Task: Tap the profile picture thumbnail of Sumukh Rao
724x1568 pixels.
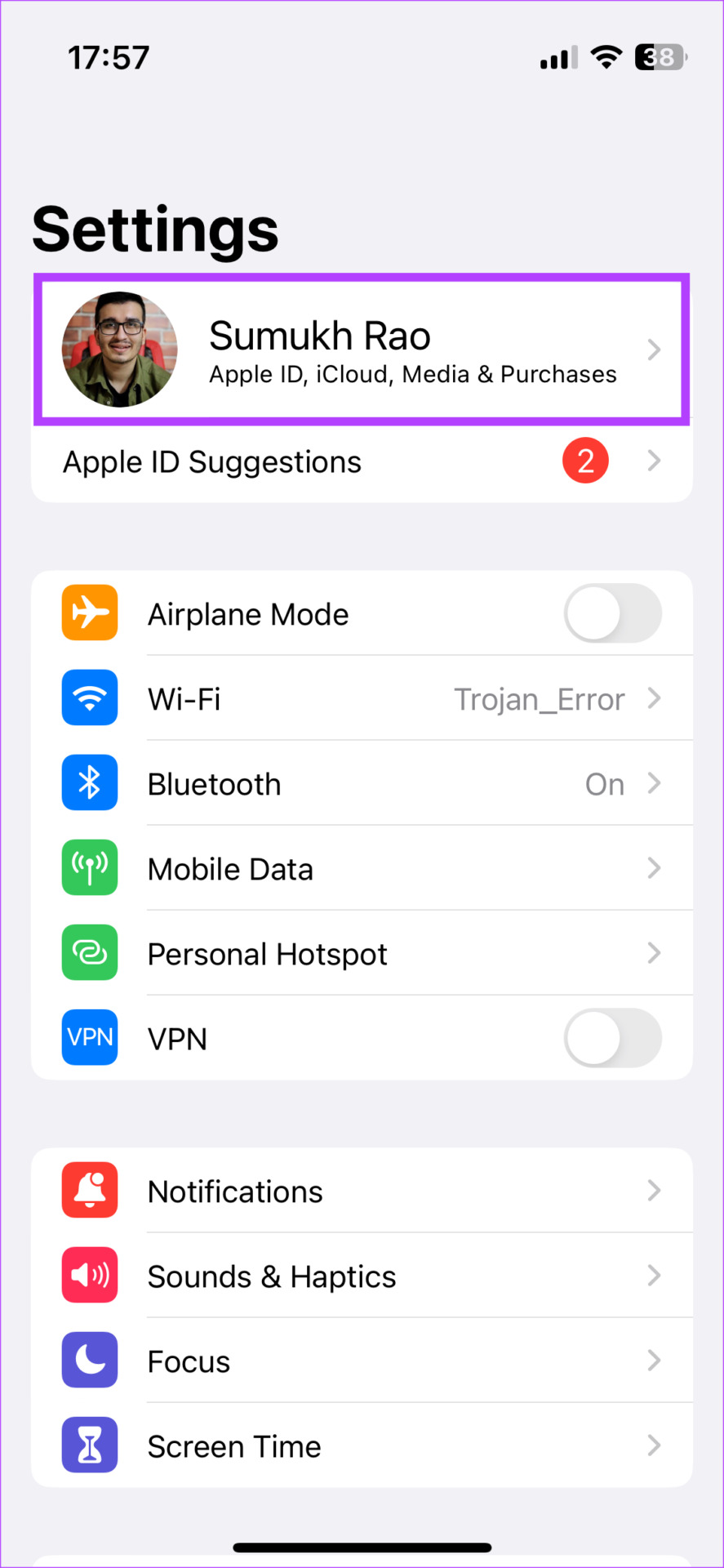Action: point(119,350)
